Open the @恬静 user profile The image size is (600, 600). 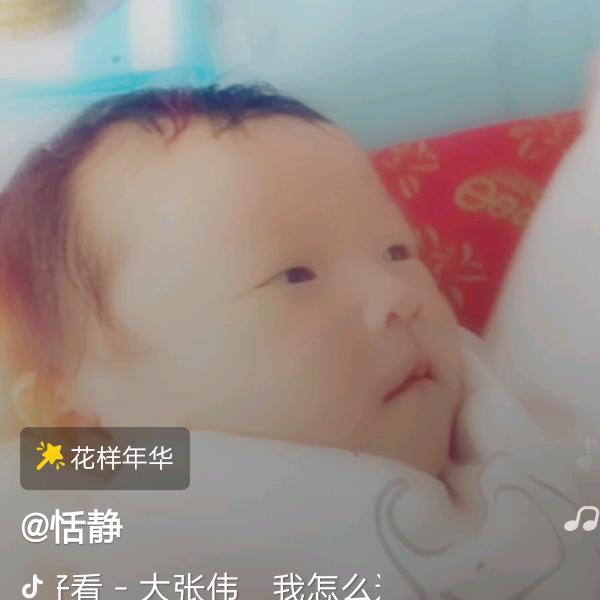pos(72,527)
